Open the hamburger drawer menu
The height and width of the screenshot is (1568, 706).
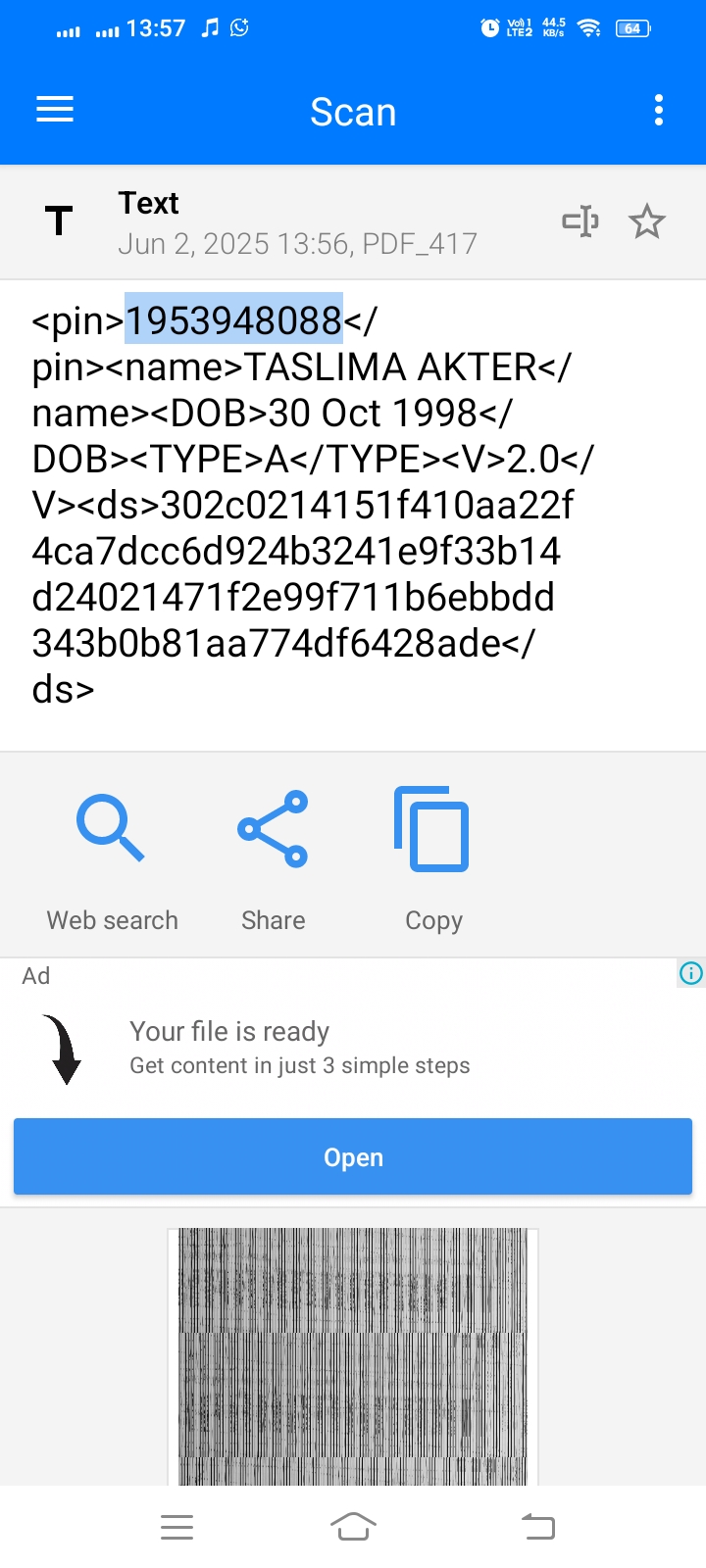(55, 110)
